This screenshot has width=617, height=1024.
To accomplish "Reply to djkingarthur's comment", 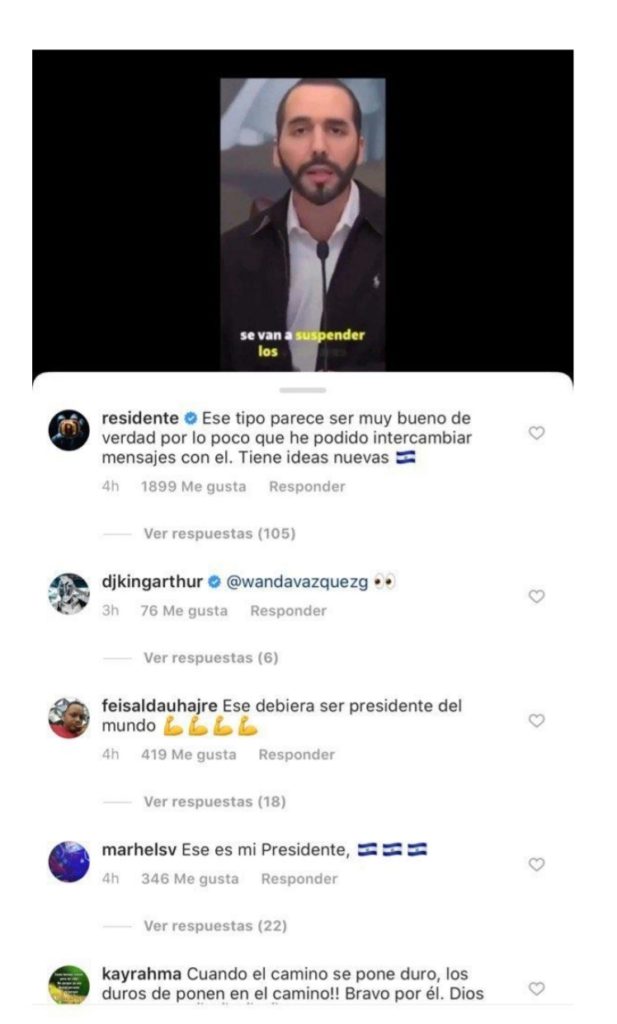I will pyautogui.click(x=288, y=611).
